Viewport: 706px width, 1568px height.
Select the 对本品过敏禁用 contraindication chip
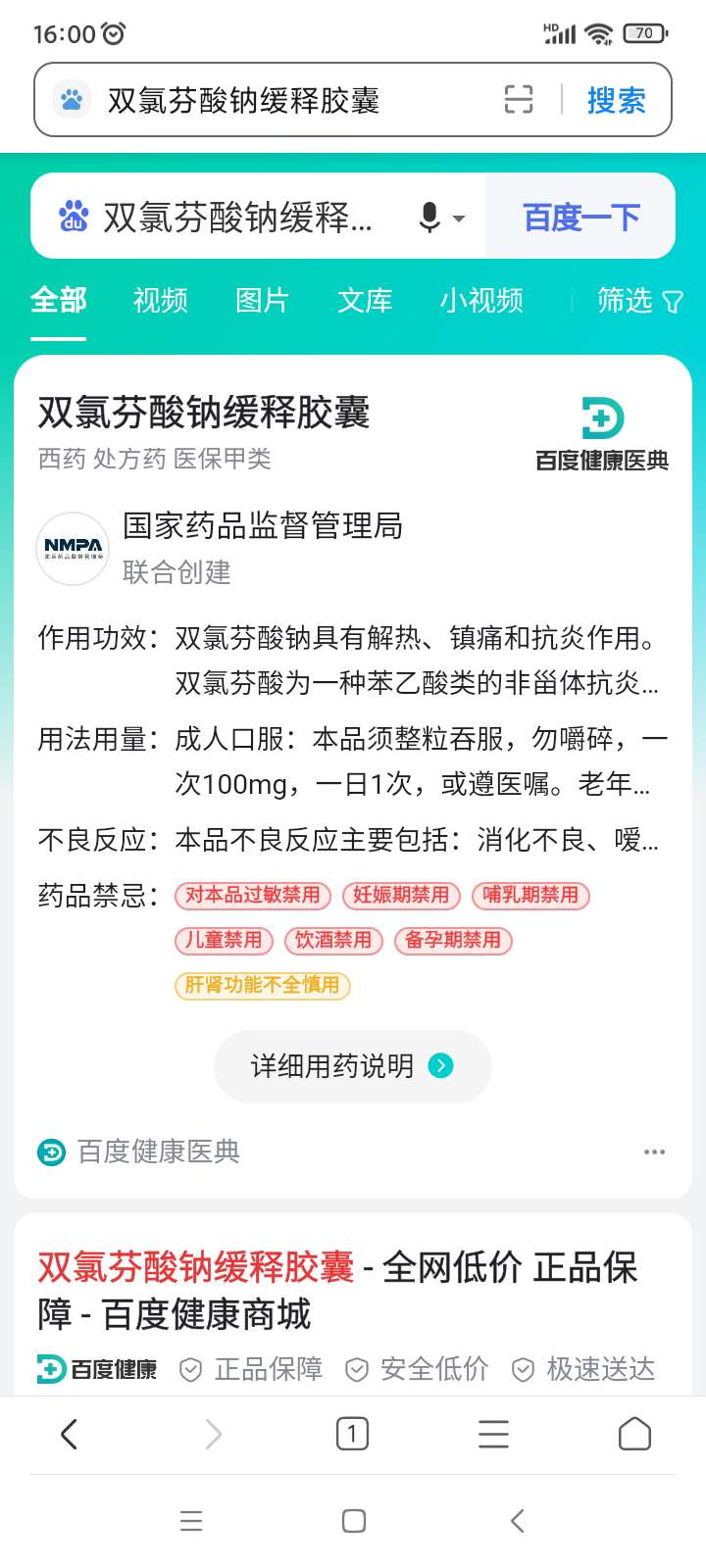click(x=253, y=895)
